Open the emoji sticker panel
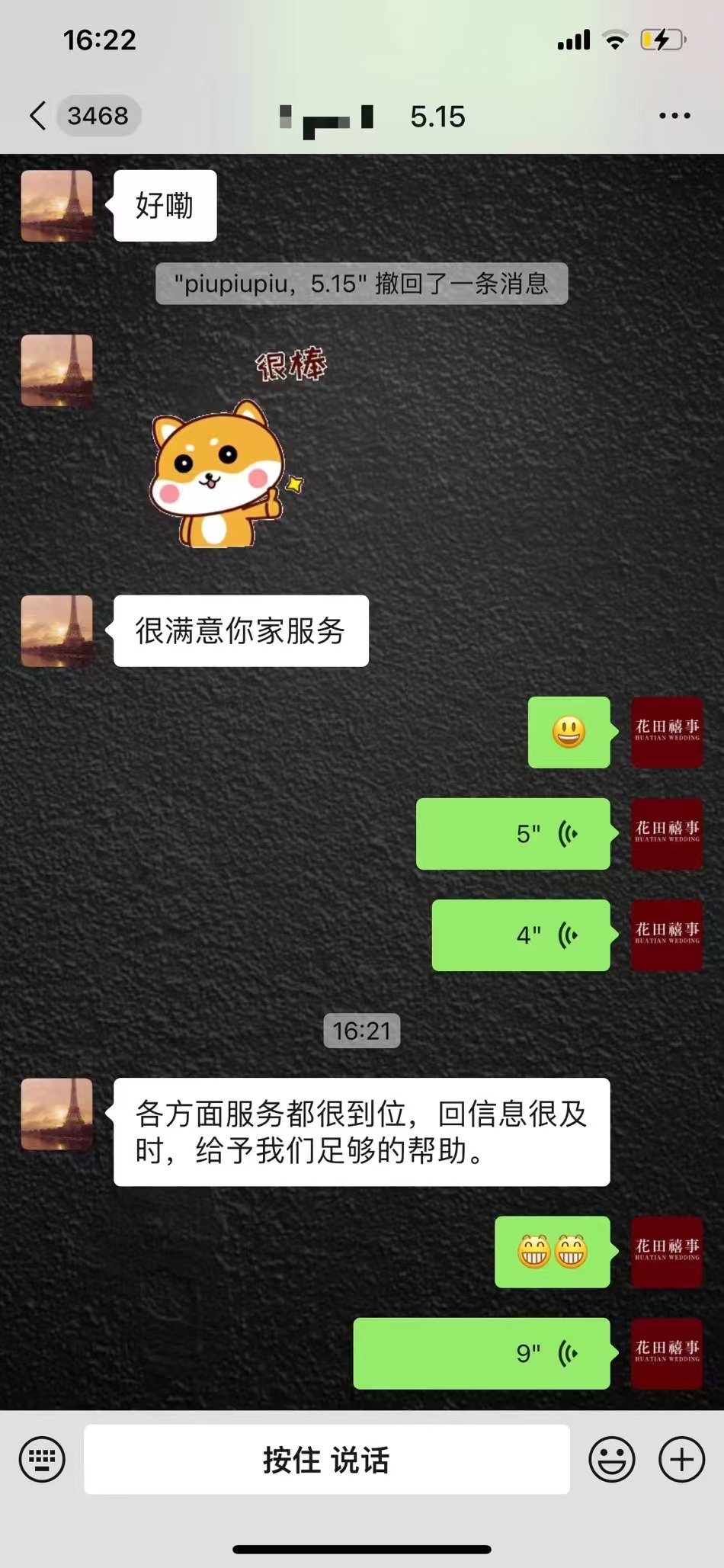This screenshot has width=724, height=1568. pos(611,1459)
